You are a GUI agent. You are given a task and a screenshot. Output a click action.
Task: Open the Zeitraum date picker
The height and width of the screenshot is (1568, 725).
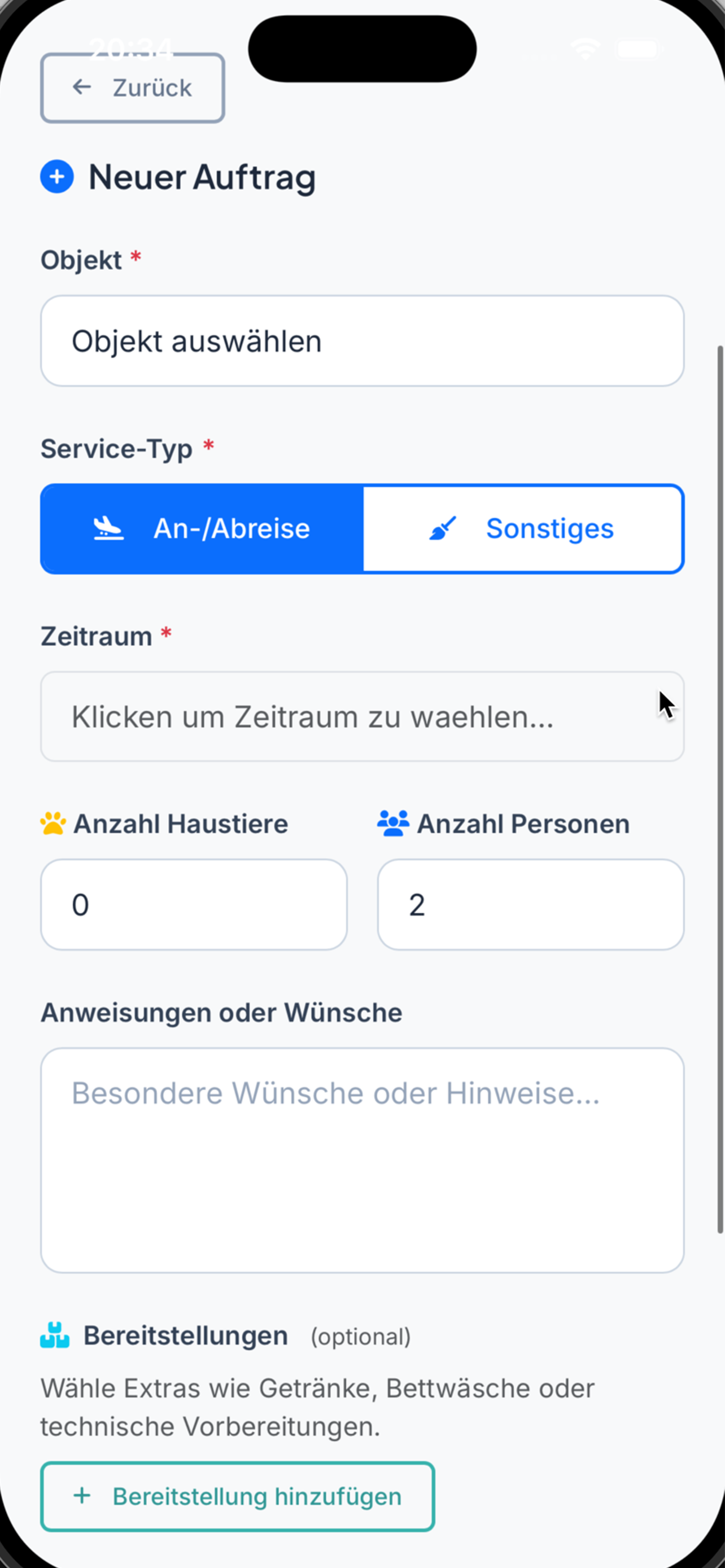tap(362, 716)
